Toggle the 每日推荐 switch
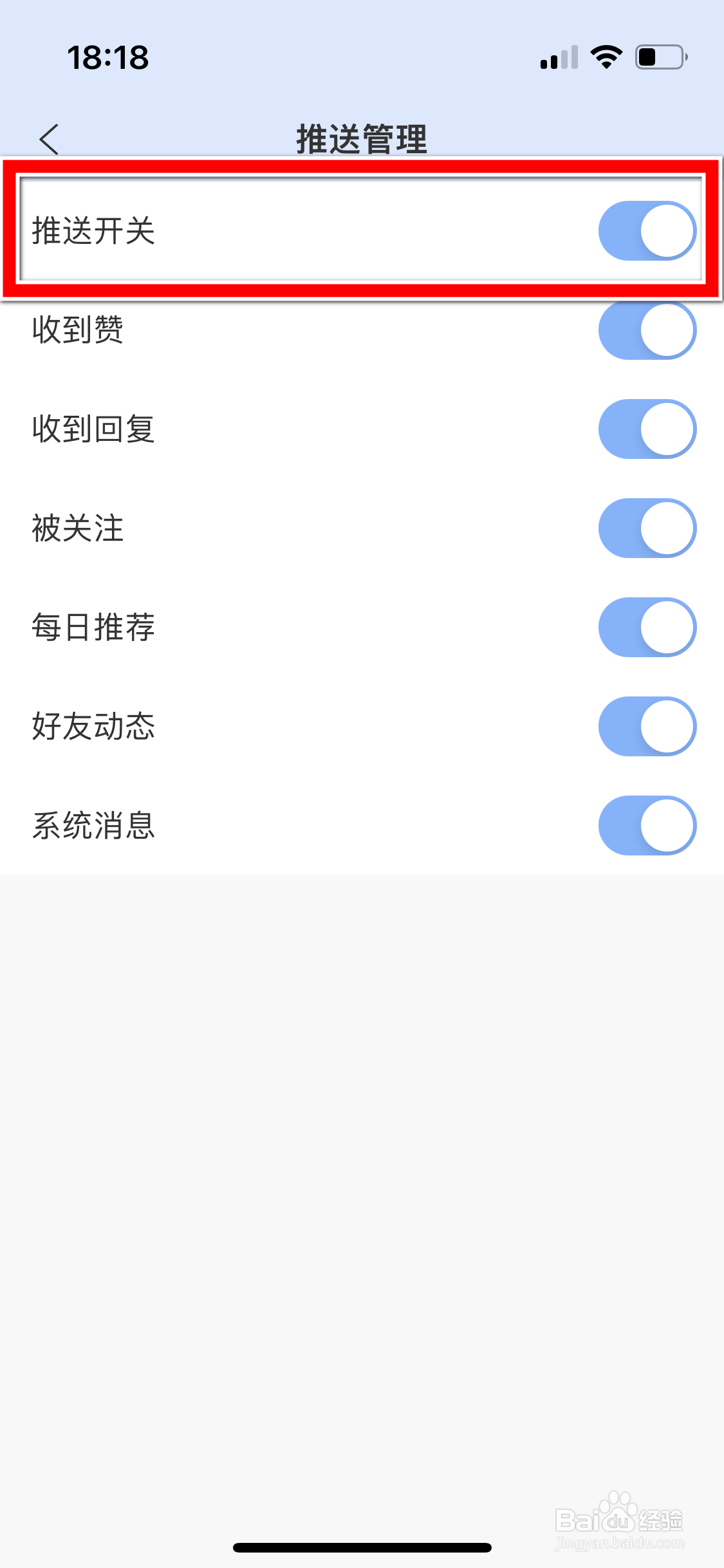Image resolution: width=724 pixels, height=1568 pixels. click(x=647, y=628)
